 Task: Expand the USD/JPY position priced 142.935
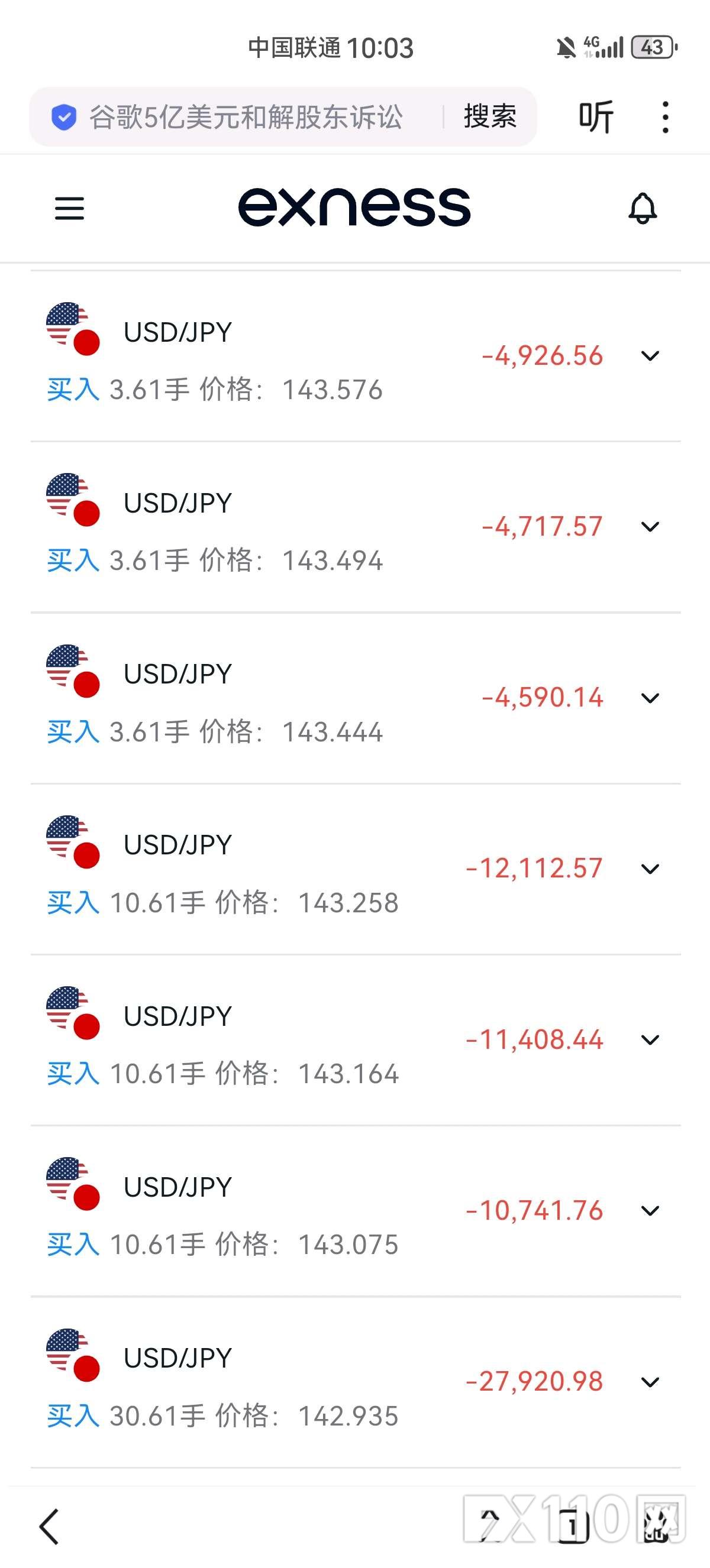650,1382
